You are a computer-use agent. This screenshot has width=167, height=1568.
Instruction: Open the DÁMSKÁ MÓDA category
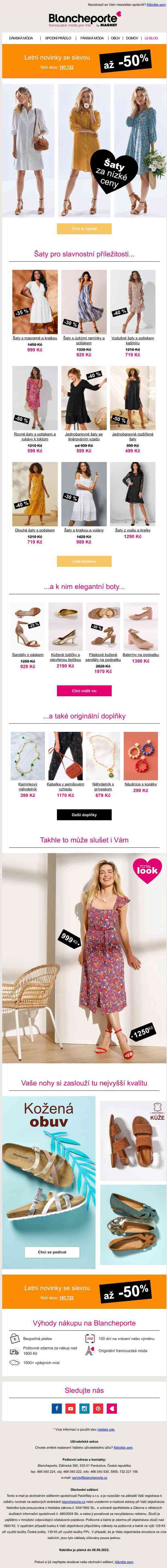click(21, 38)
